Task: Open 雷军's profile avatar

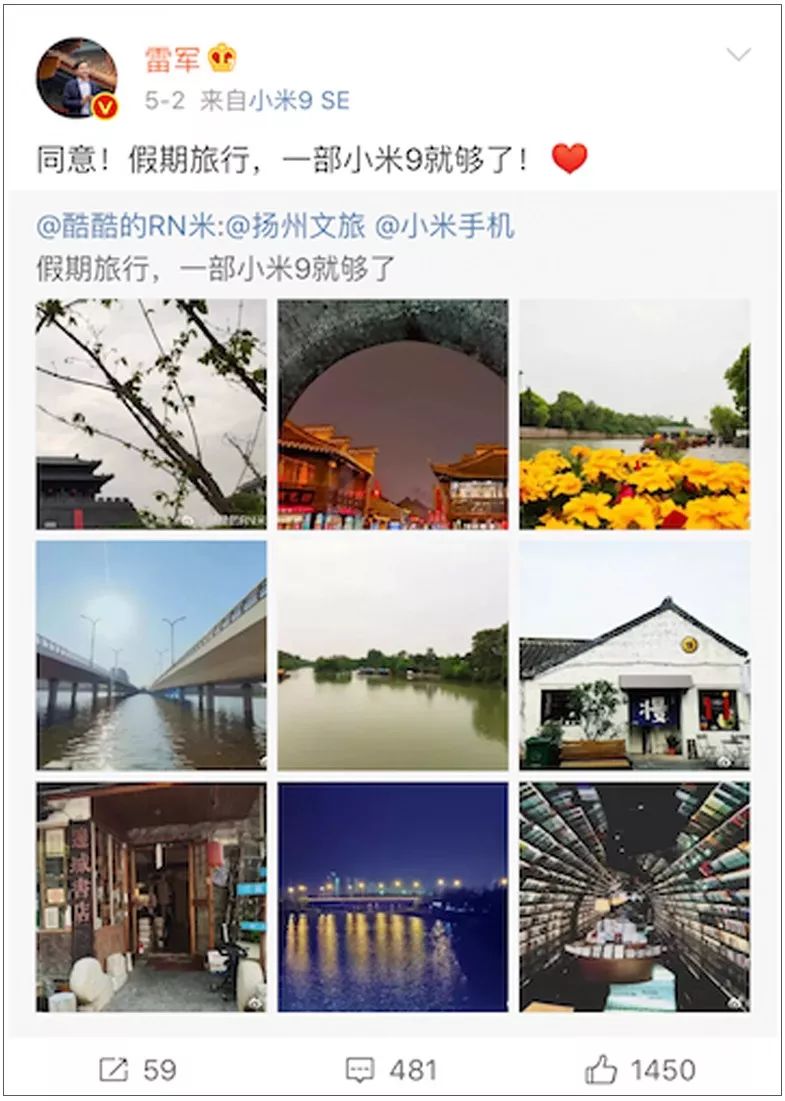Action: pyautogui.click(x=77, y=78)
